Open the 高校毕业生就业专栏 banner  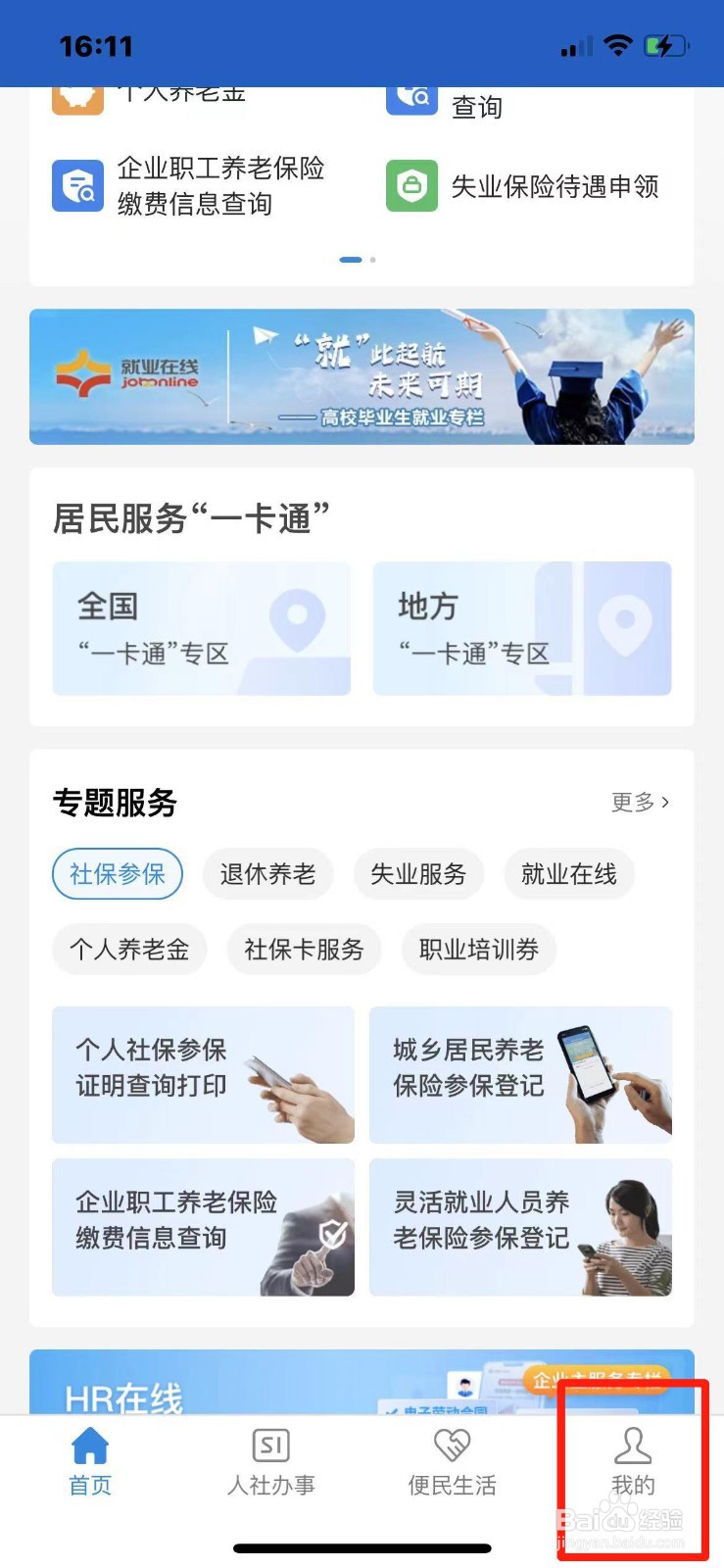point(362,376)
